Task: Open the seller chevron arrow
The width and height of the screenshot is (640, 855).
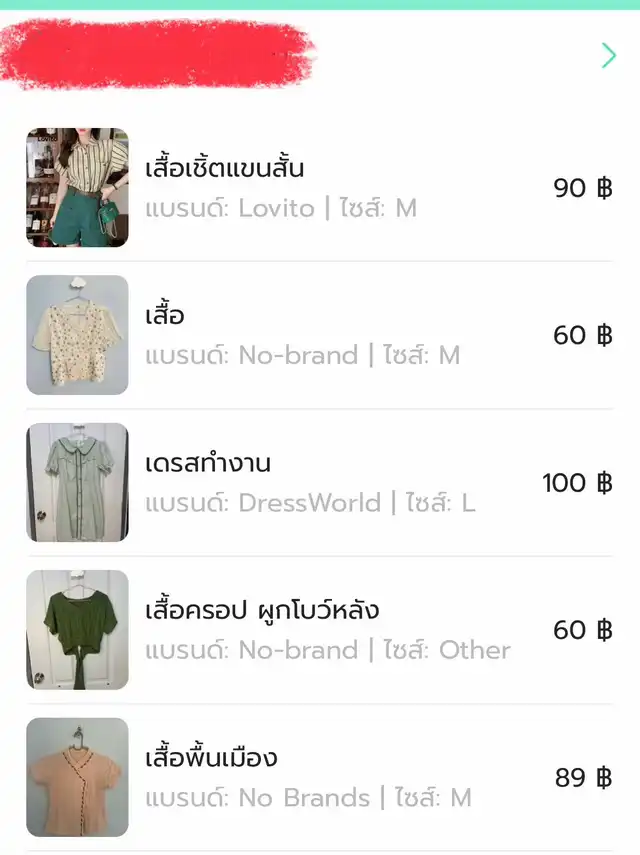Action: coord(609,55)
